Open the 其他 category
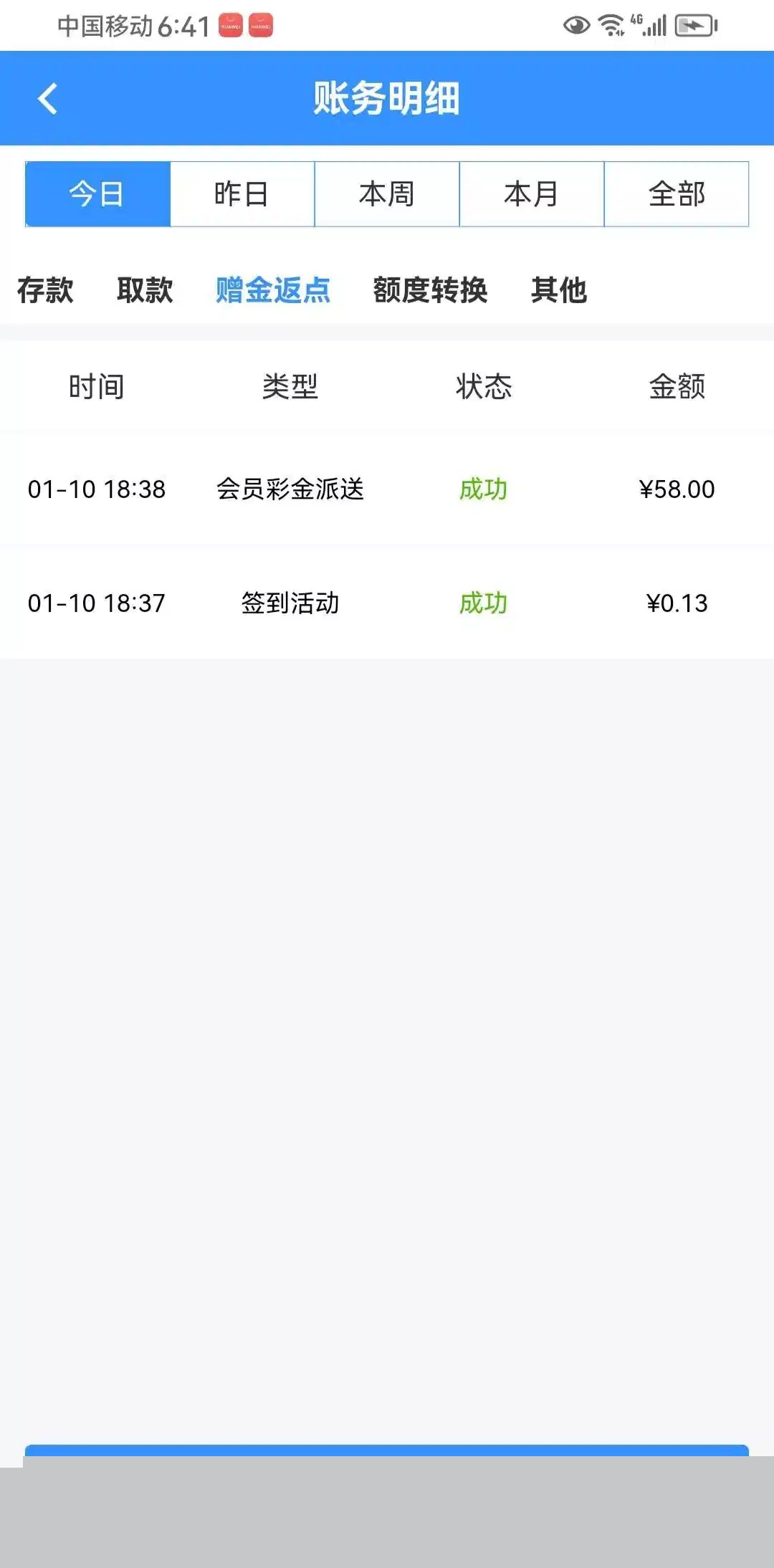This screenshot has width=774, height=1568. tap(559, 290)
